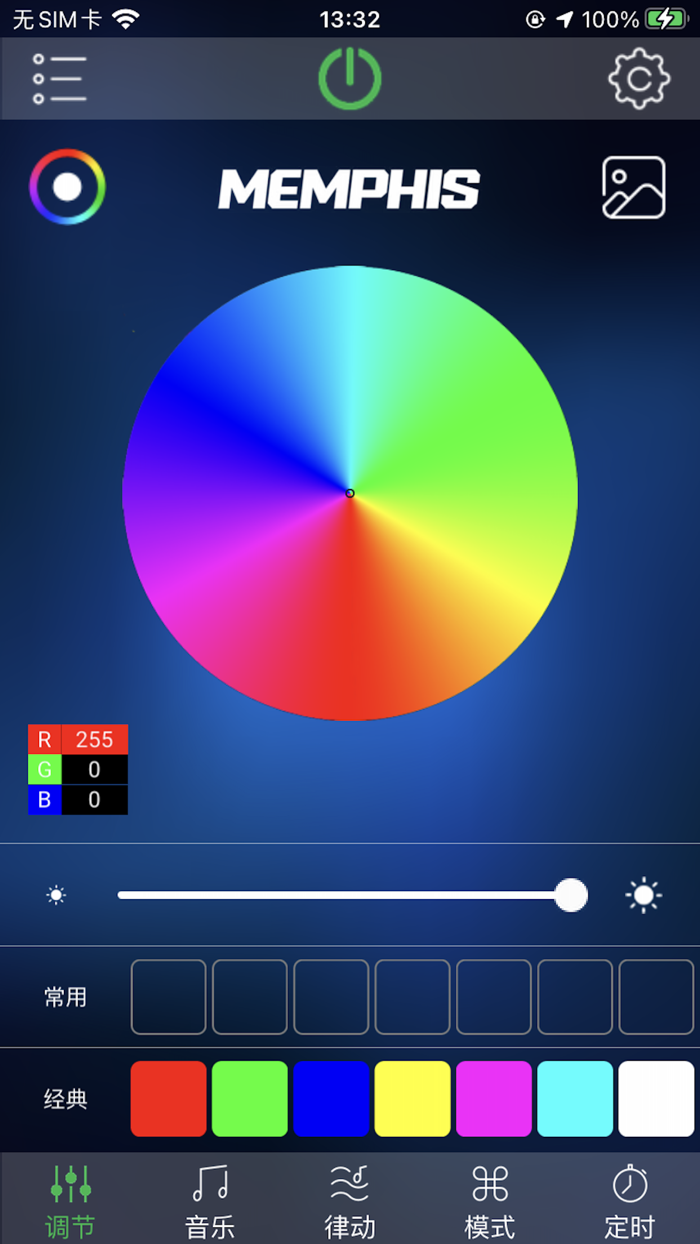Choose the yellow classic color swatch
Image resolution: width=700 pixels, height=1244 pixels.
click(412, 1099)
